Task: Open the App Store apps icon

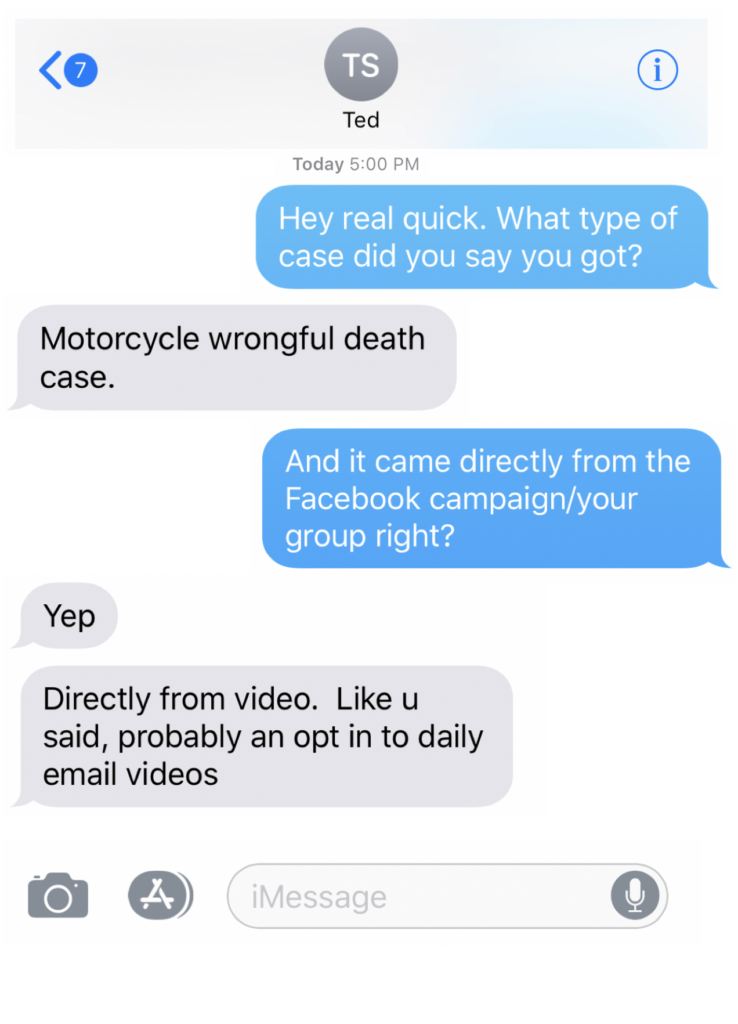Action: point(159,895)
